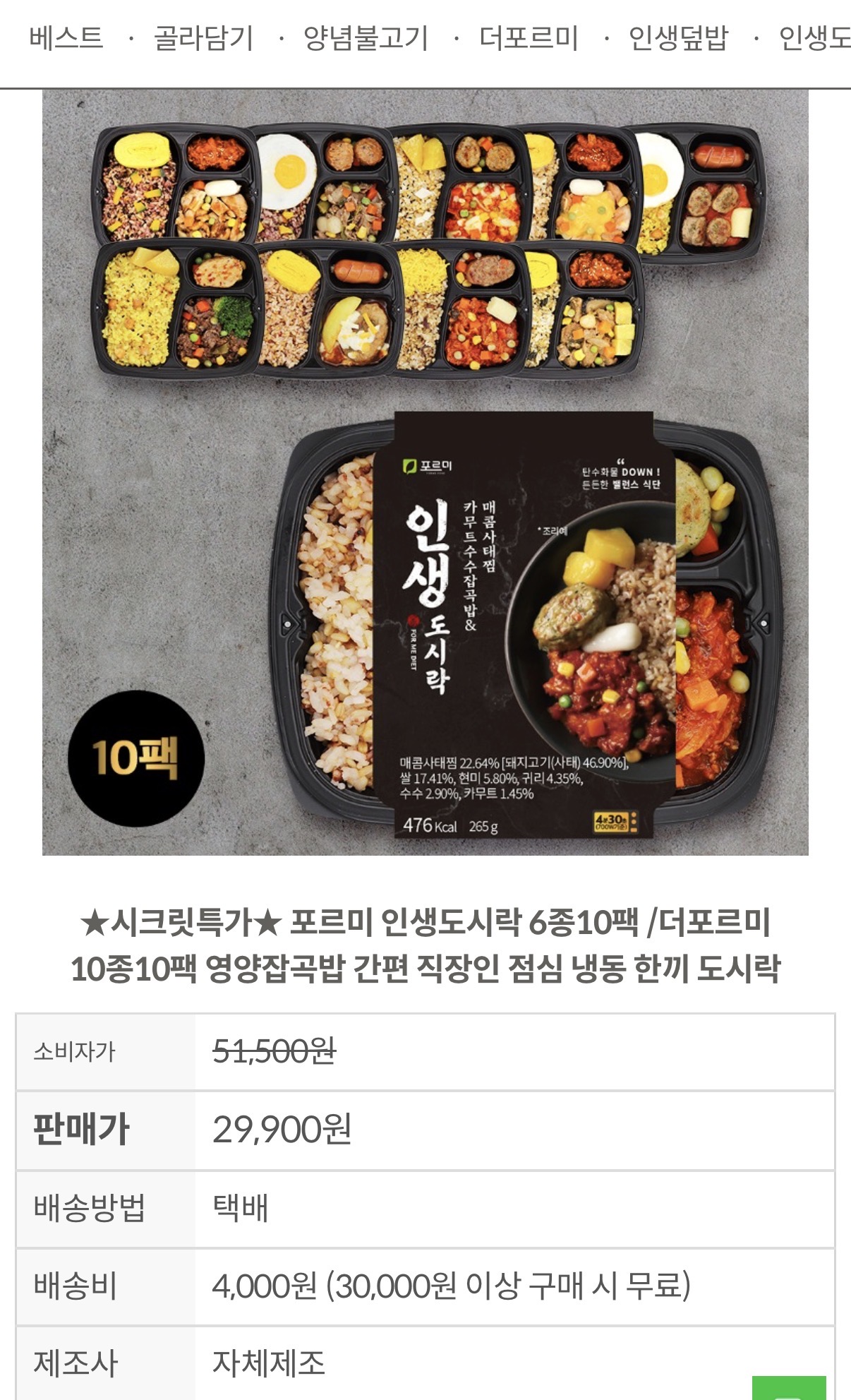Screen dimensions: 851x1400
Task: Tap the green floating button at bottom right
Action: point(788,1388)
